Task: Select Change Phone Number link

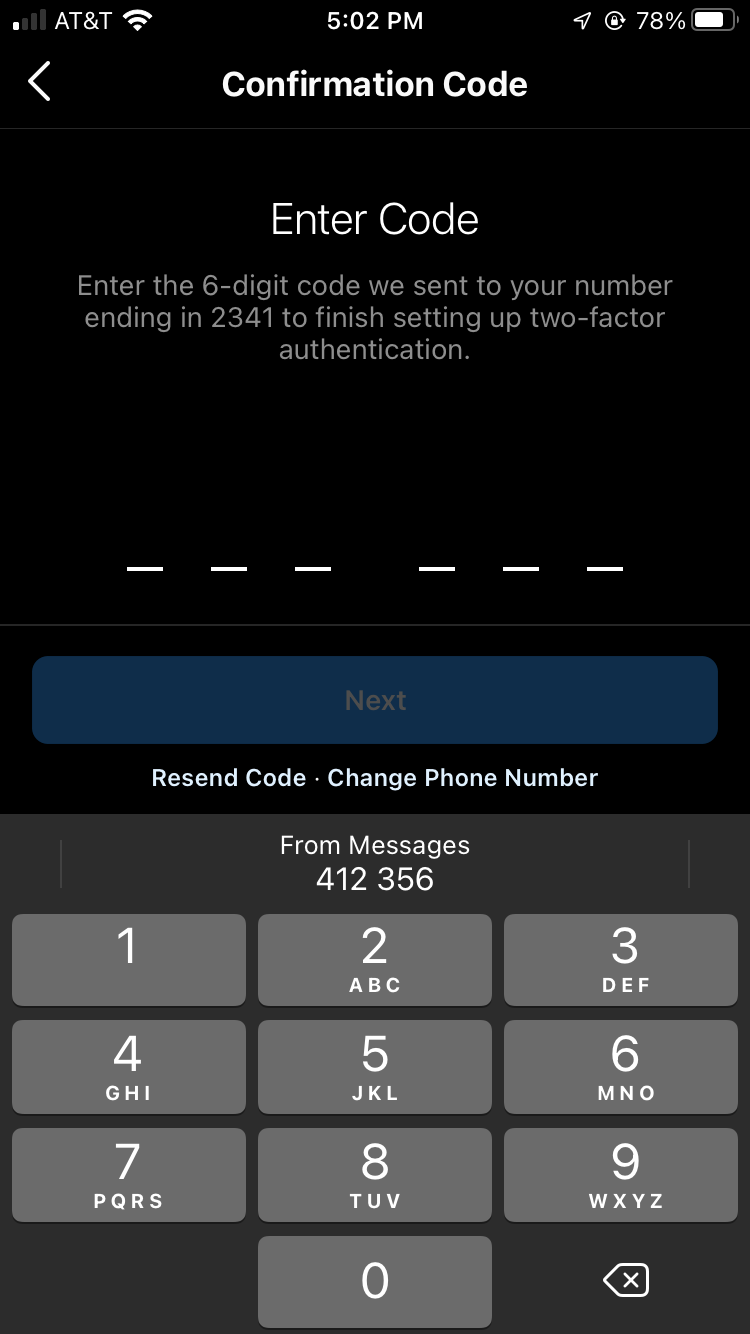Action: point(462,778)
